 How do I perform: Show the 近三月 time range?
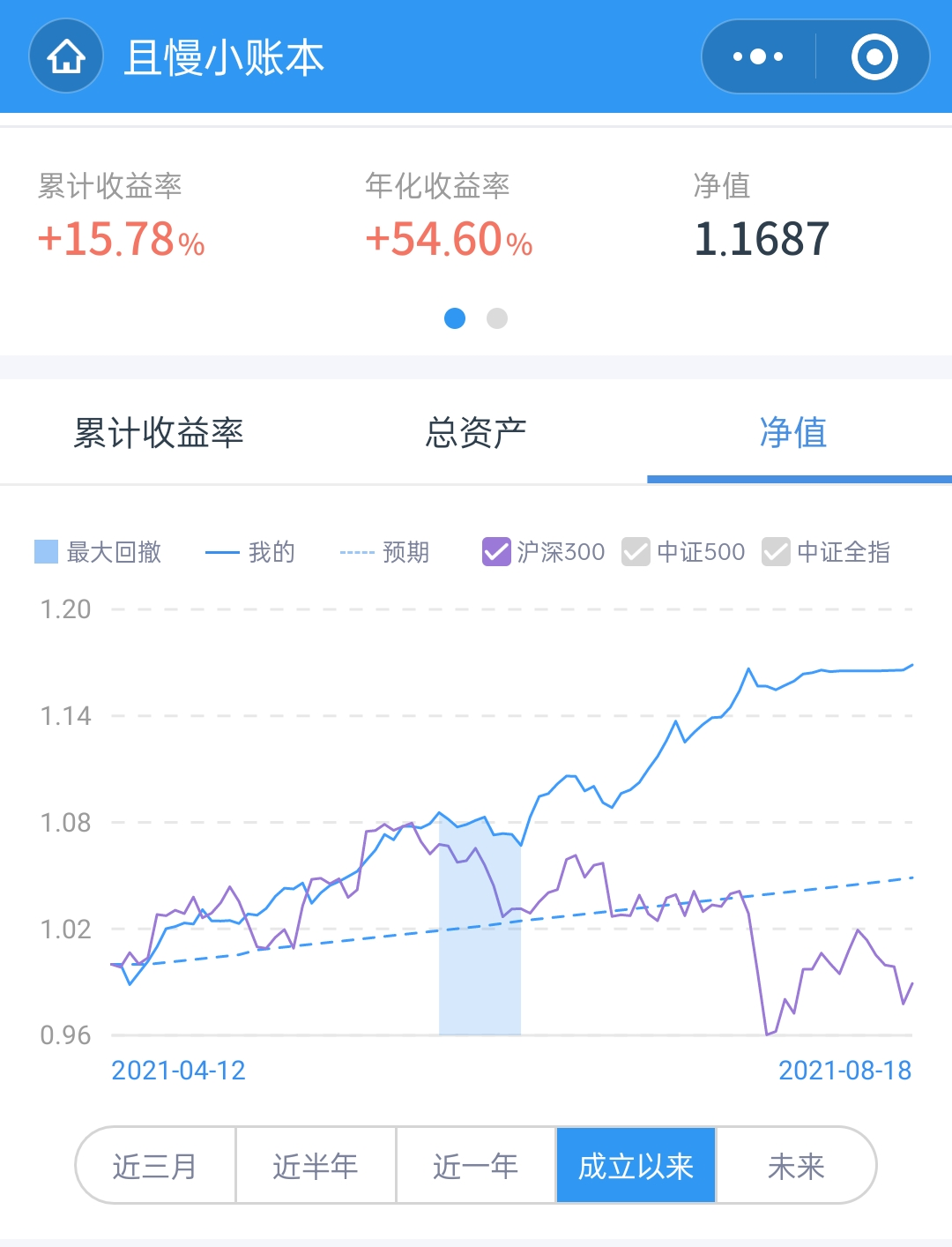tap(155, 1166)
